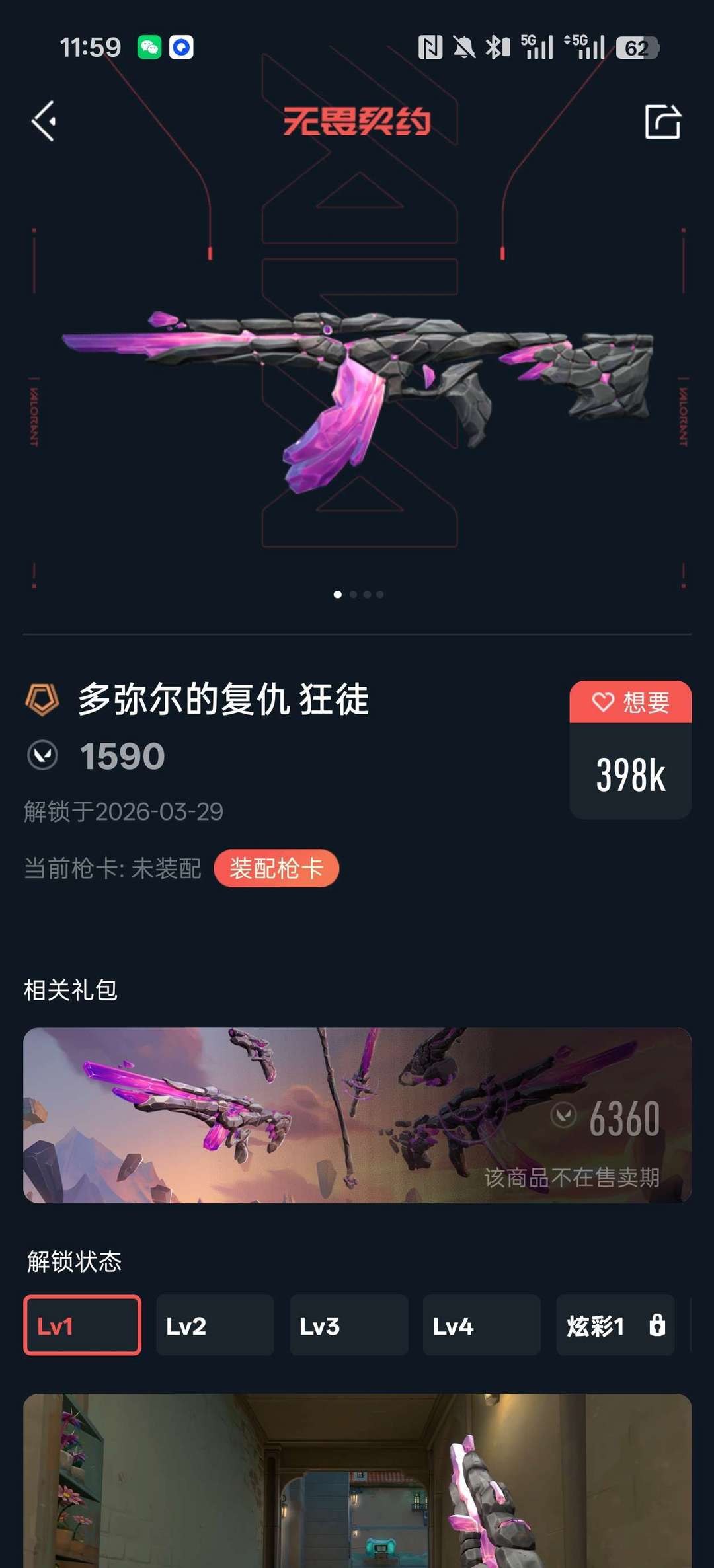
Task: Select the locked 炫彩1 variant
Action: (x=615, y=1325)
